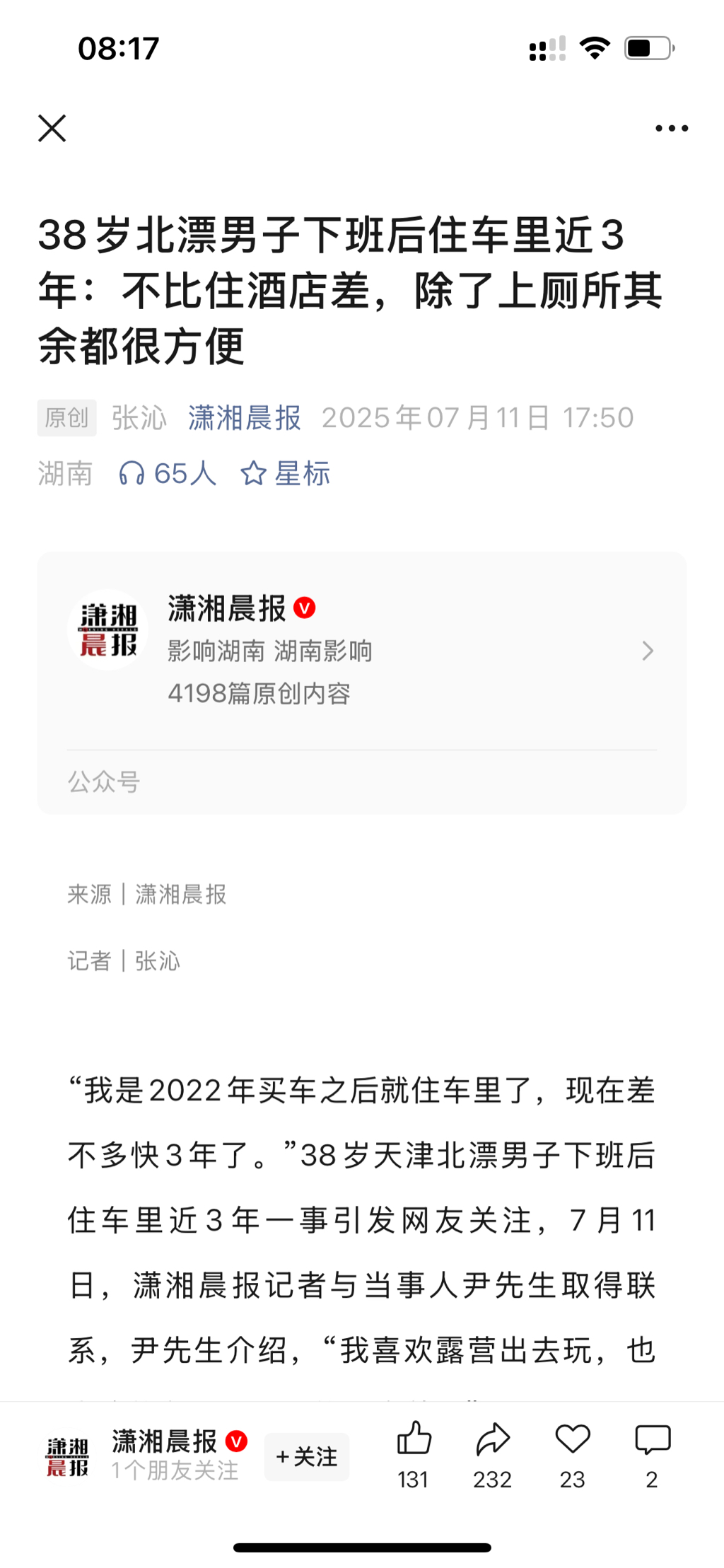Screen dimensions: 724x1568
Task: Like the article with thumbs-up
Action: [414, 1440]
